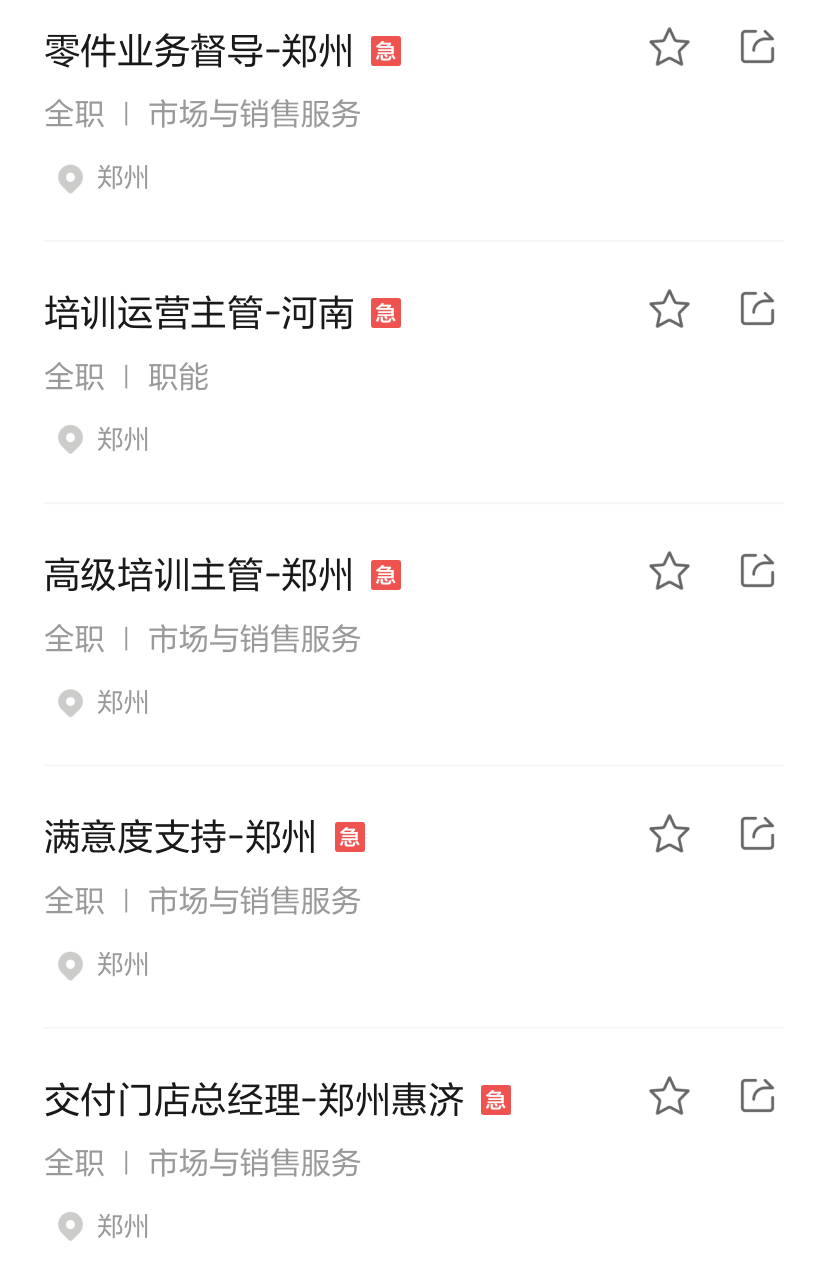Open the 培训运营主管-河南 job listing

click(199, 313)
